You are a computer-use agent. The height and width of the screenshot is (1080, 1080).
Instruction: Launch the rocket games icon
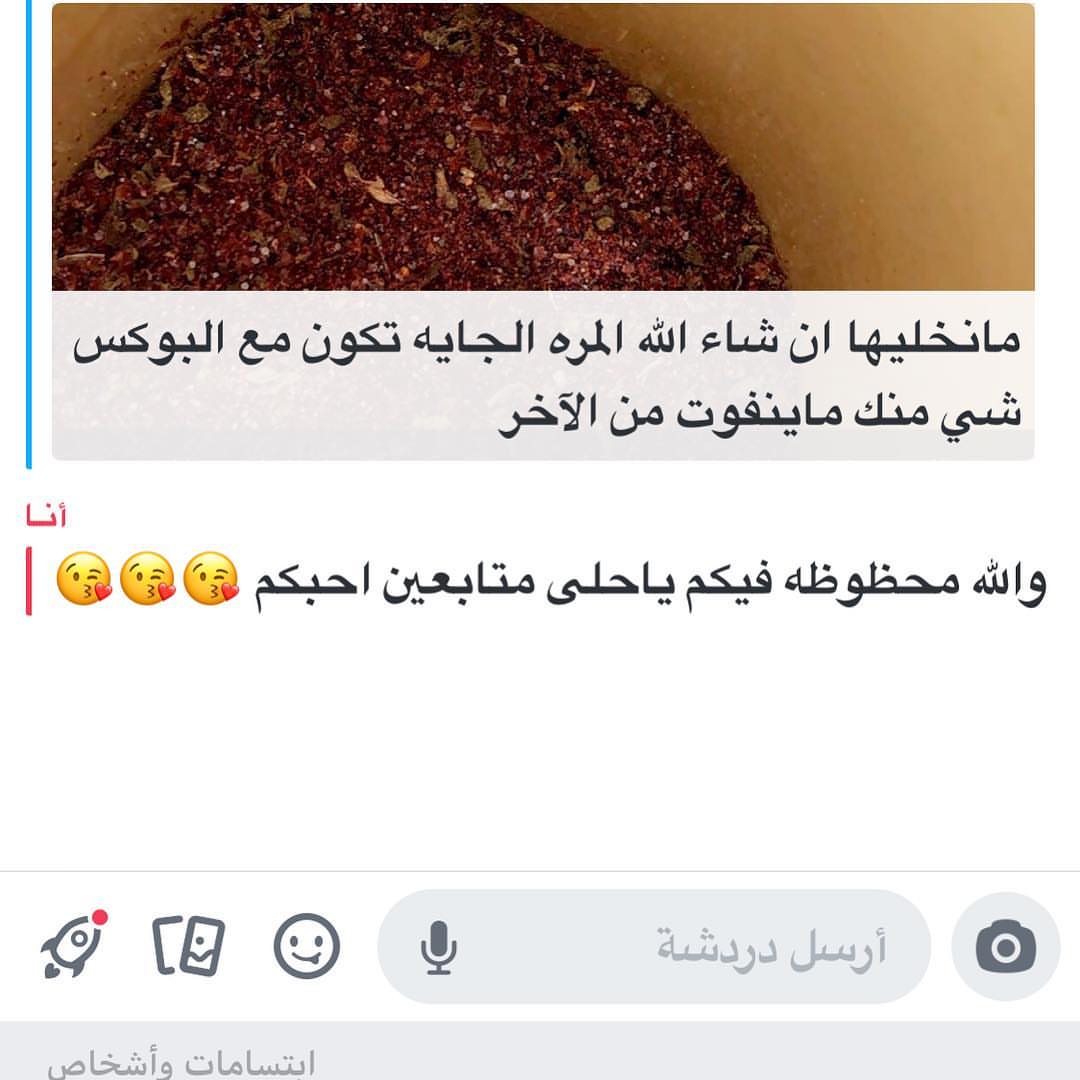[74, 946]
